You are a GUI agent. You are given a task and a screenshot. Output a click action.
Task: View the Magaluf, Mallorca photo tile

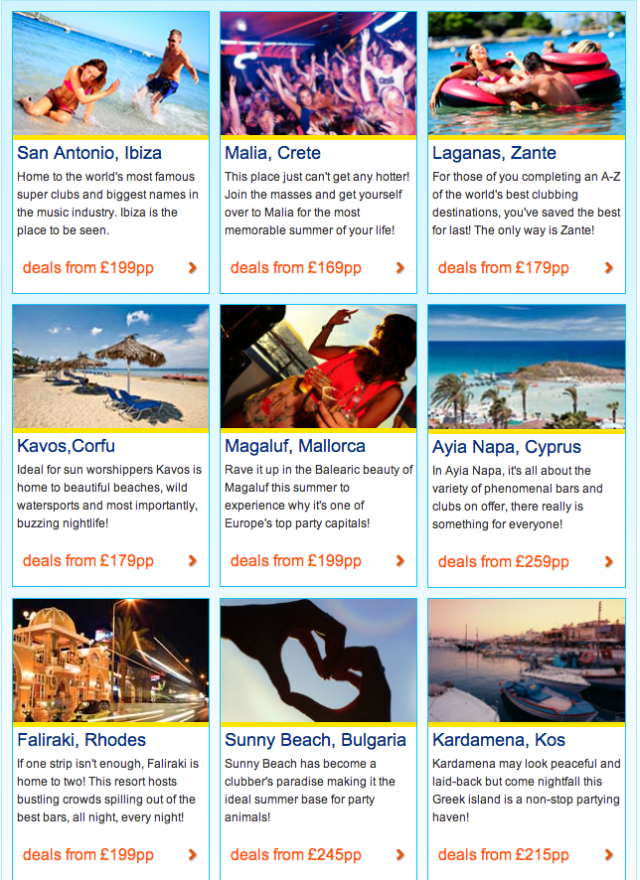pos(318,367)
